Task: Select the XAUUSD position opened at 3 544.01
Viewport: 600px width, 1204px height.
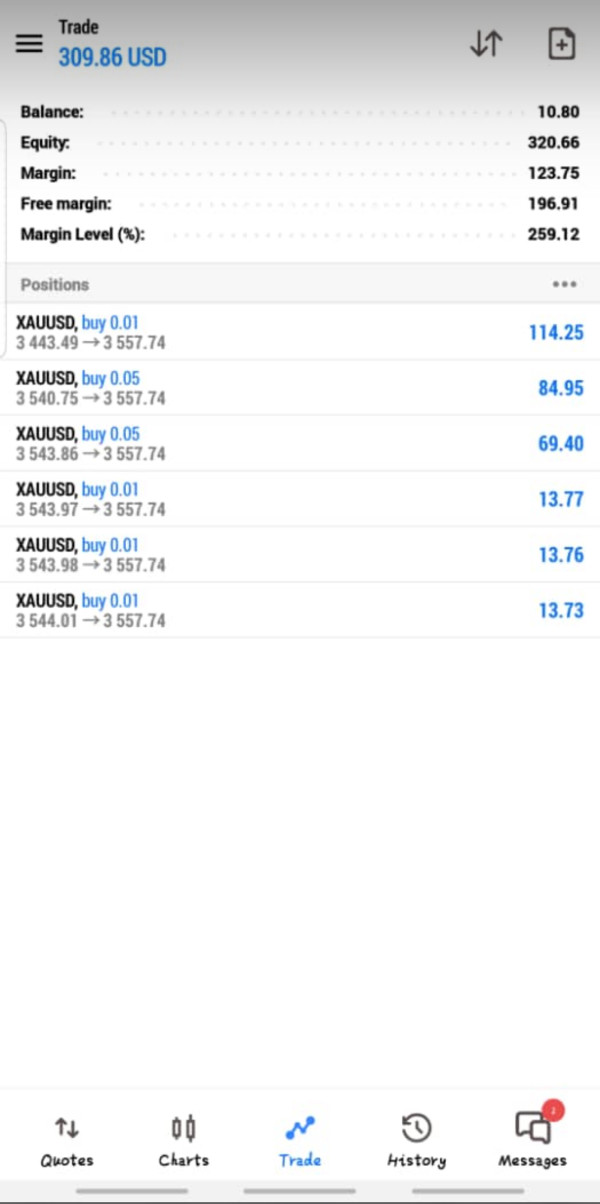Action: (x=300, y=610)
